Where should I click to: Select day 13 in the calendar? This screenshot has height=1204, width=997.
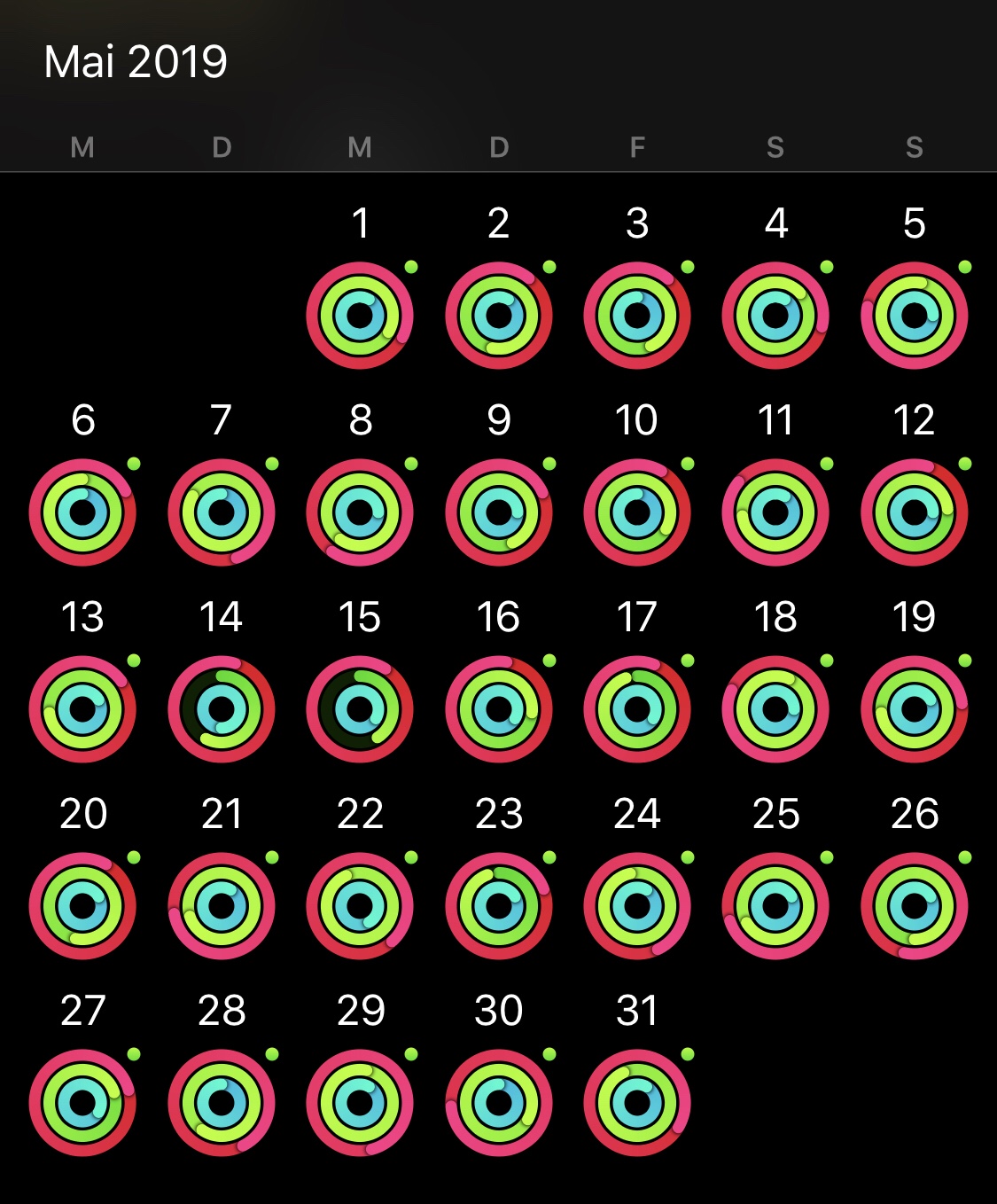[82, 709]
